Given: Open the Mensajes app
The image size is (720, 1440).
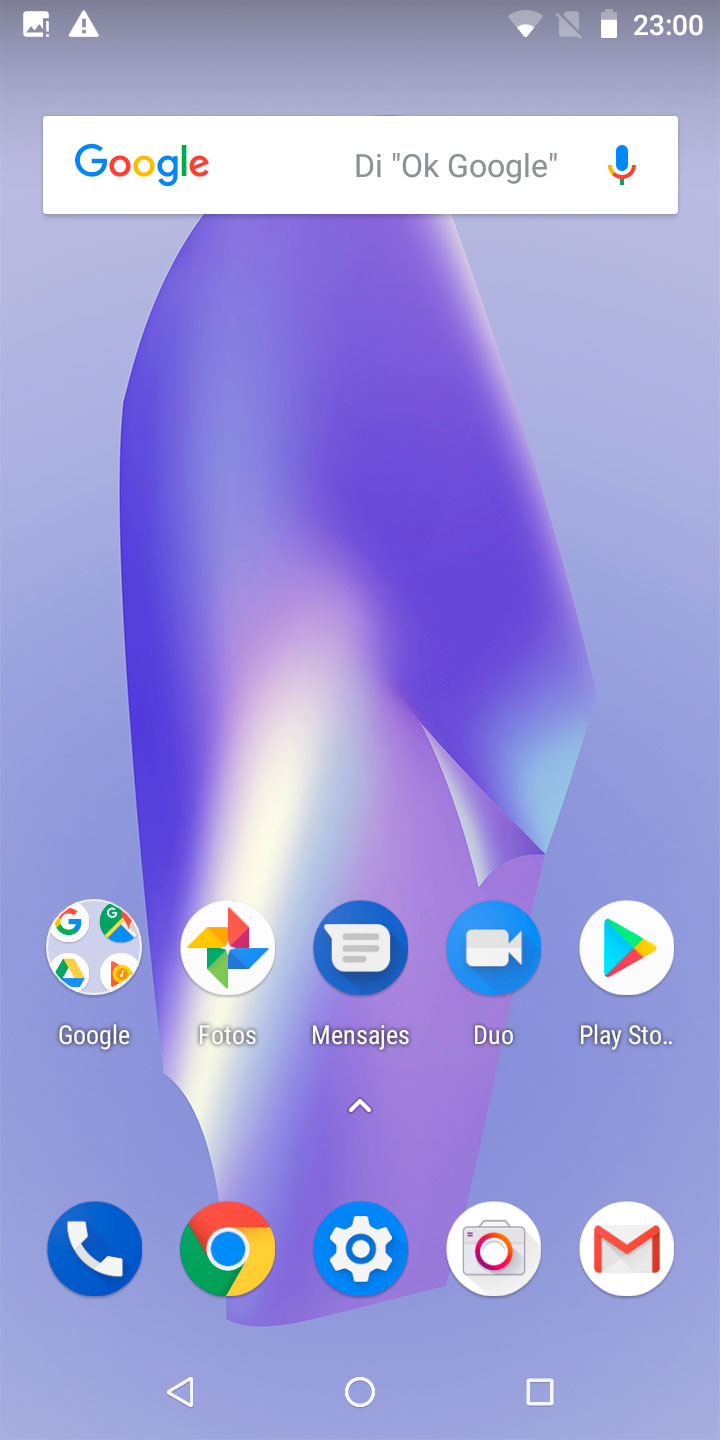Looking at the screenshot, I should tap(360, 948).
